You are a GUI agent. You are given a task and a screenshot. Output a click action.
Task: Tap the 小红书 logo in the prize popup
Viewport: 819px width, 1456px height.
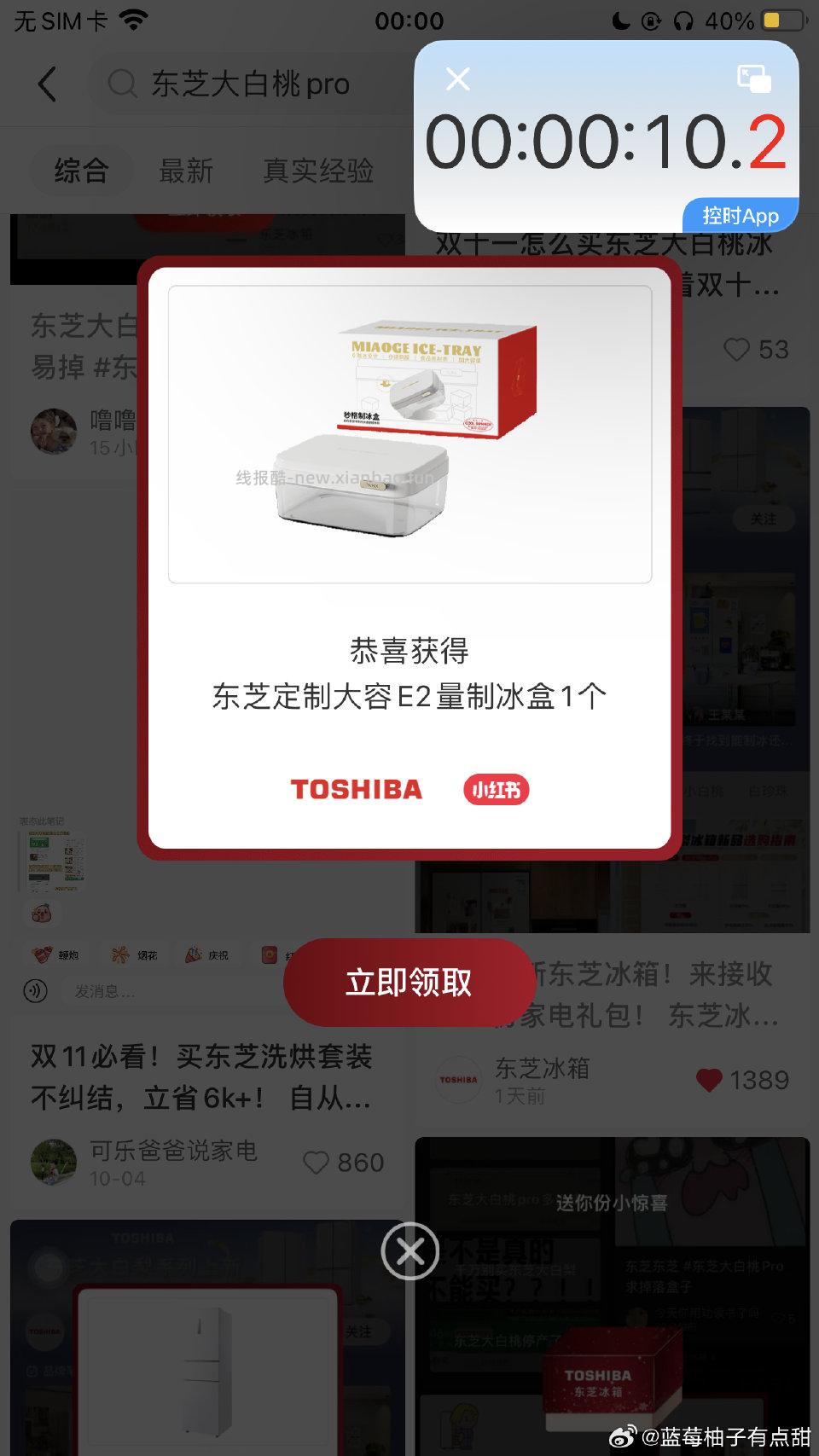point(496,790)
